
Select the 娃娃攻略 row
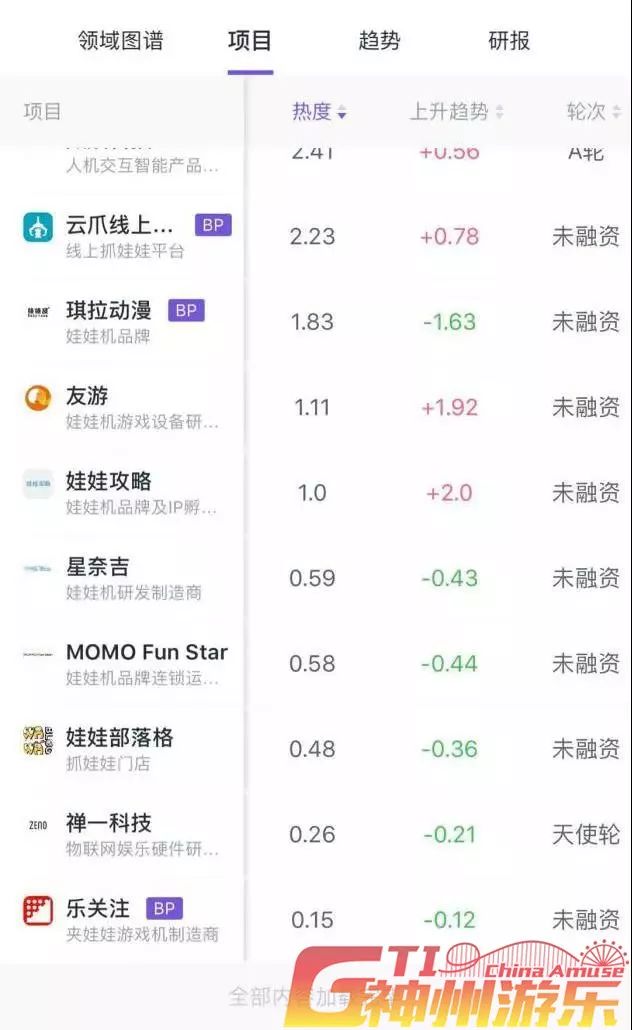(316, 493)
